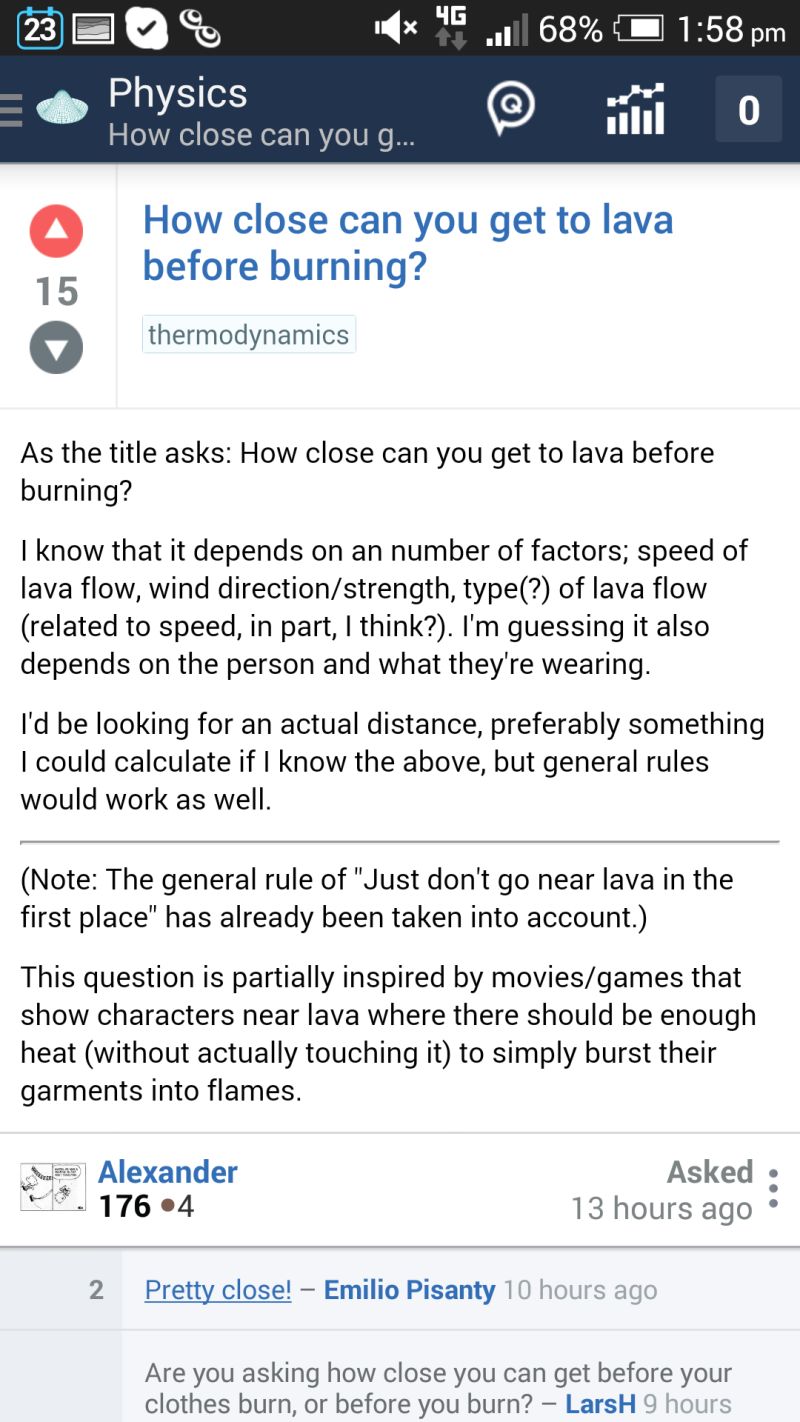
Task: Open the question's overflow options
Action: point(772,1189)
